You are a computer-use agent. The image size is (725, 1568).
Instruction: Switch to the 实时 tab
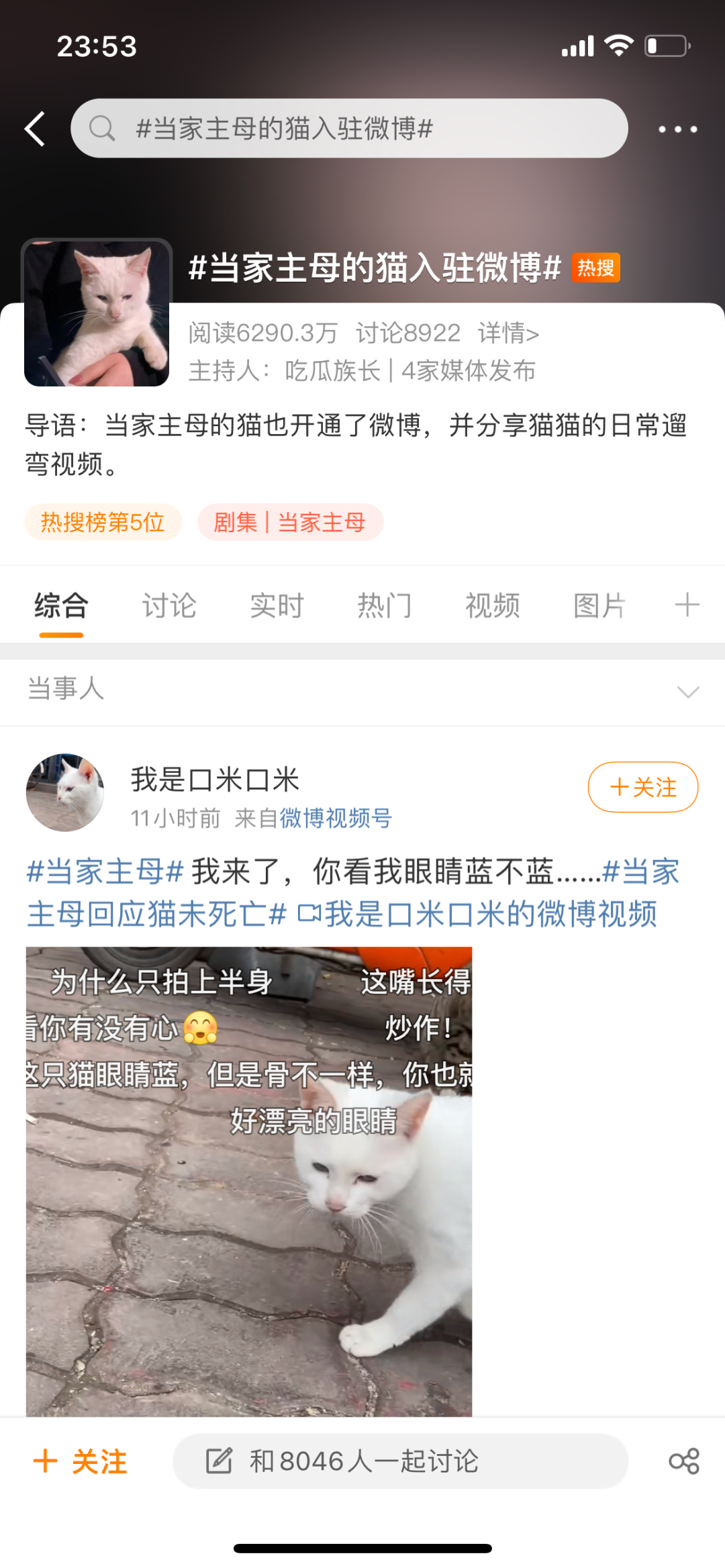tap(277, 605)
